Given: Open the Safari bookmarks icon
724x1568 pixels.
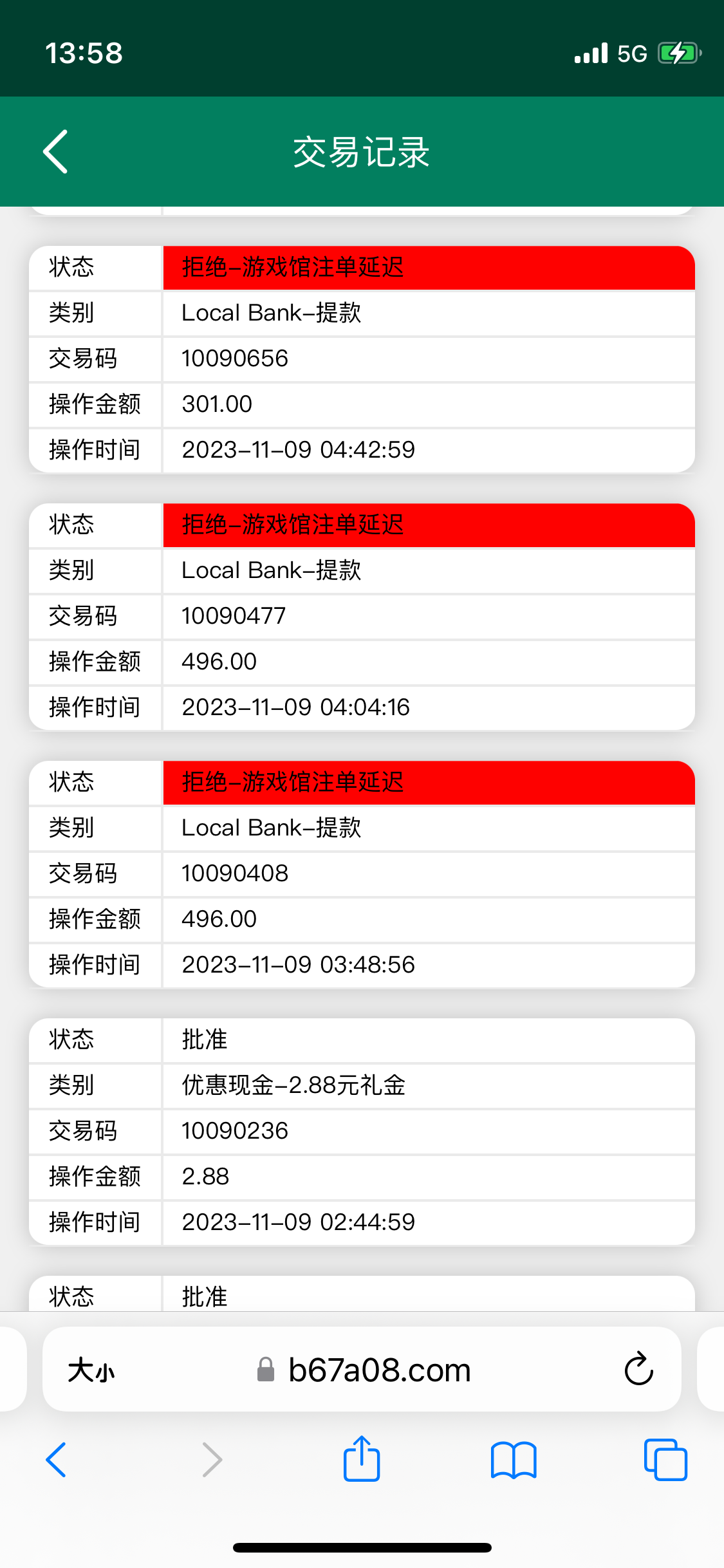Looking at the screenshot, I should pyautogui.click(x=514, y=1460).
